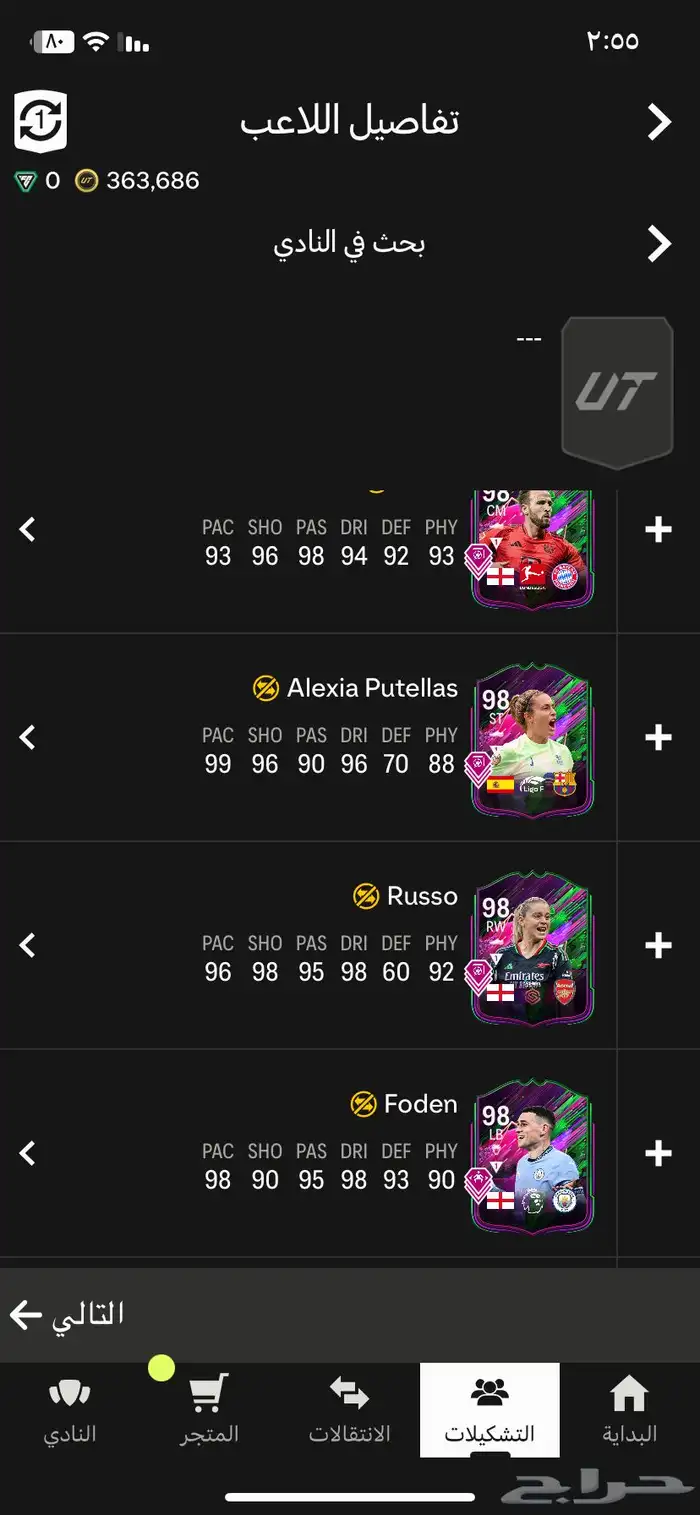
Task: Expand details arrow on Foden's row
Action: (x=28, y=1154)
